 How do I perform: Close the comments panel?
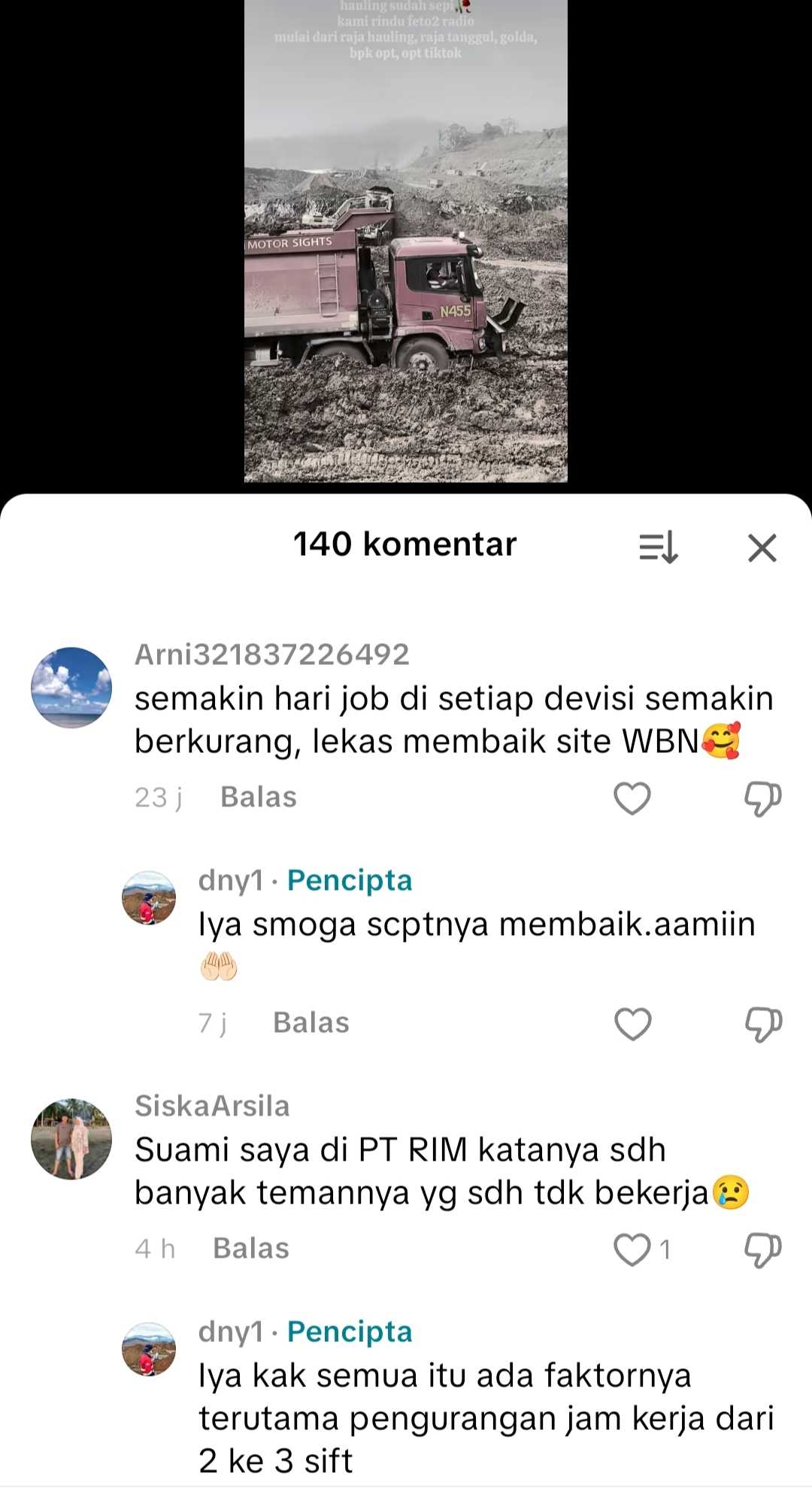tap(762, 548)
